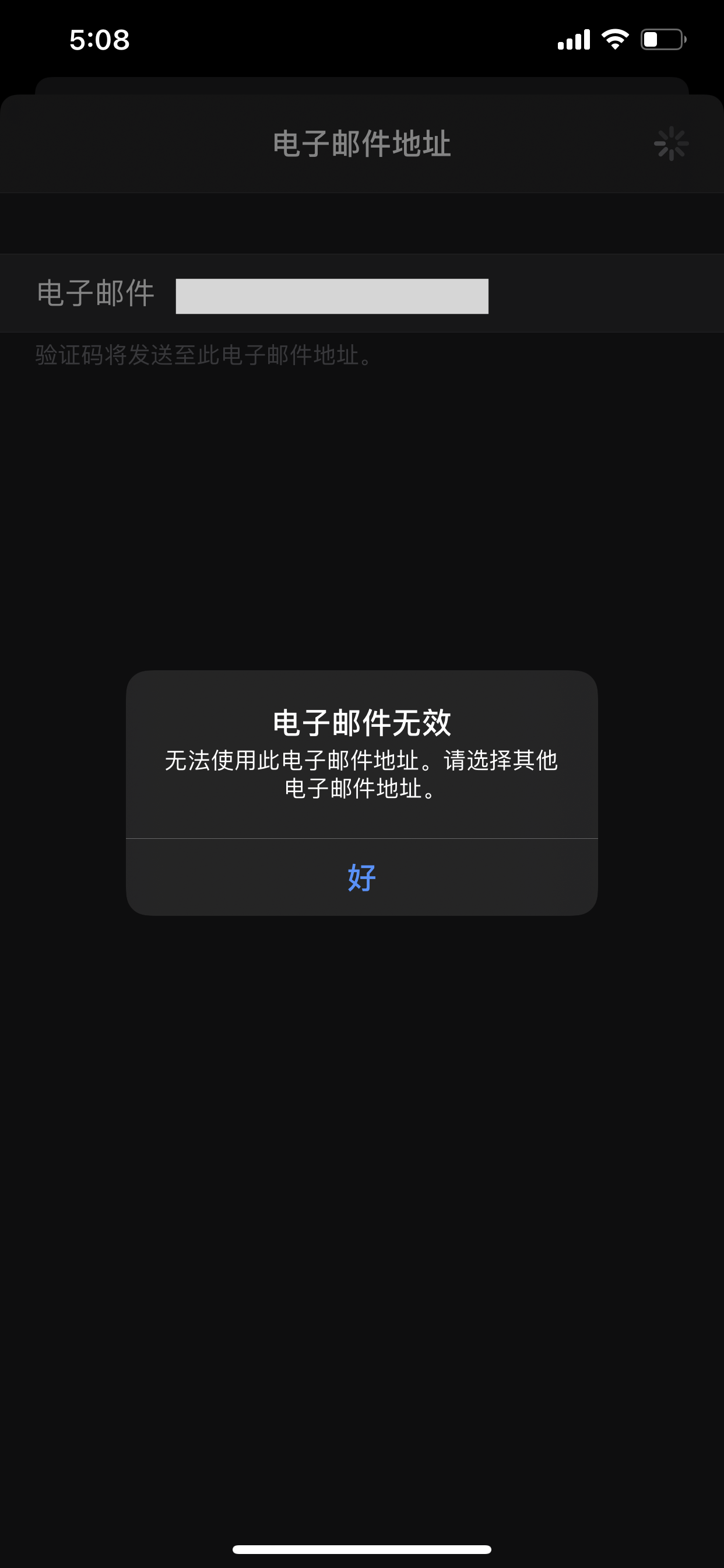Tap 好 to dismiss the invalid email alert
The width and height of the screenshot is (724, 1568).
click(361, 877)
